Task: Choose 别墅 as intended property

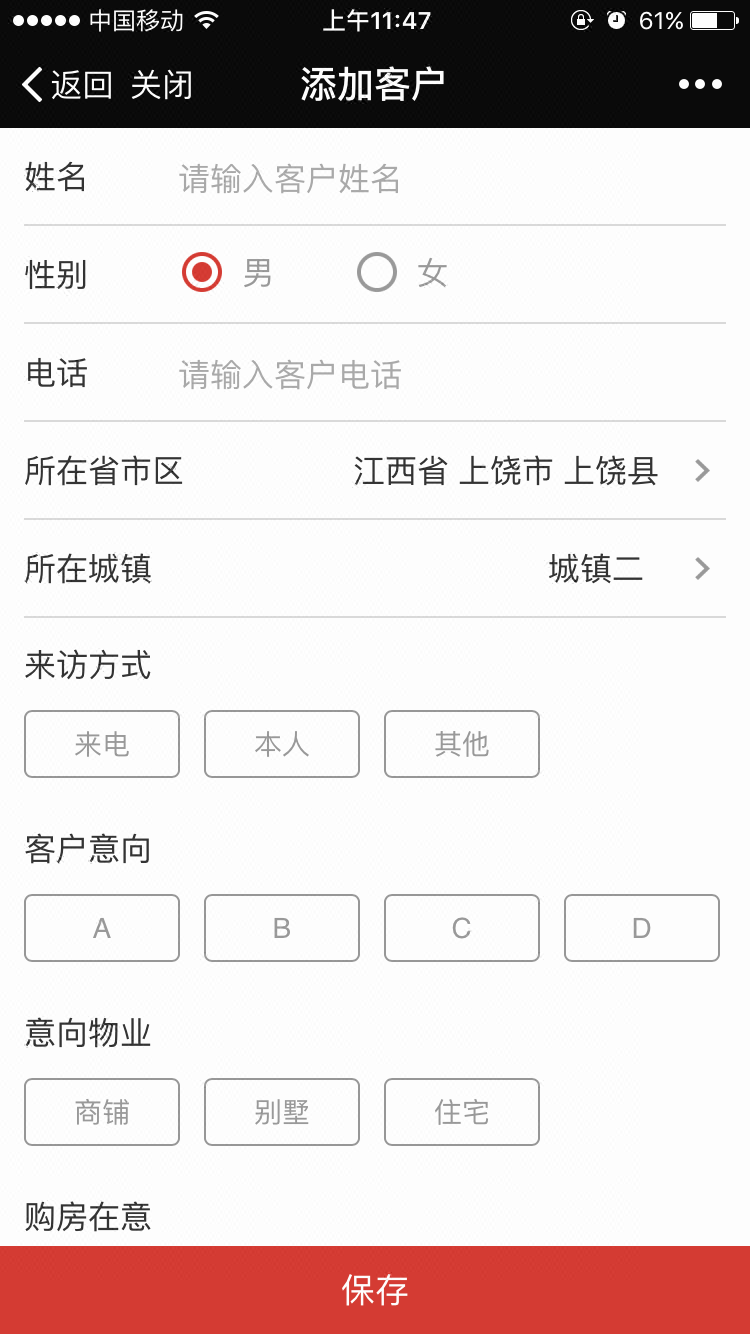Action: click(x=281, y=1112)
